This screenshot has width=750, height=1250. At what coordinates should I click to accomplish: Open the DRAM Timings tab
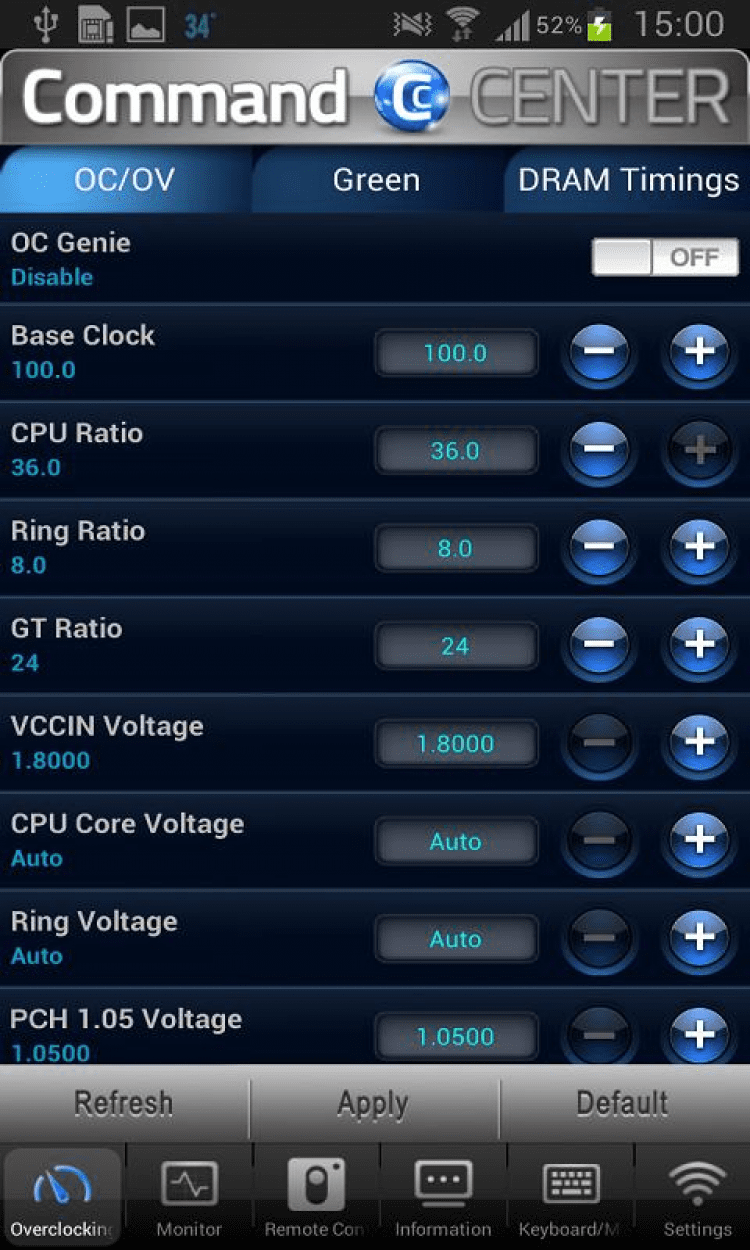pos(628,180)
